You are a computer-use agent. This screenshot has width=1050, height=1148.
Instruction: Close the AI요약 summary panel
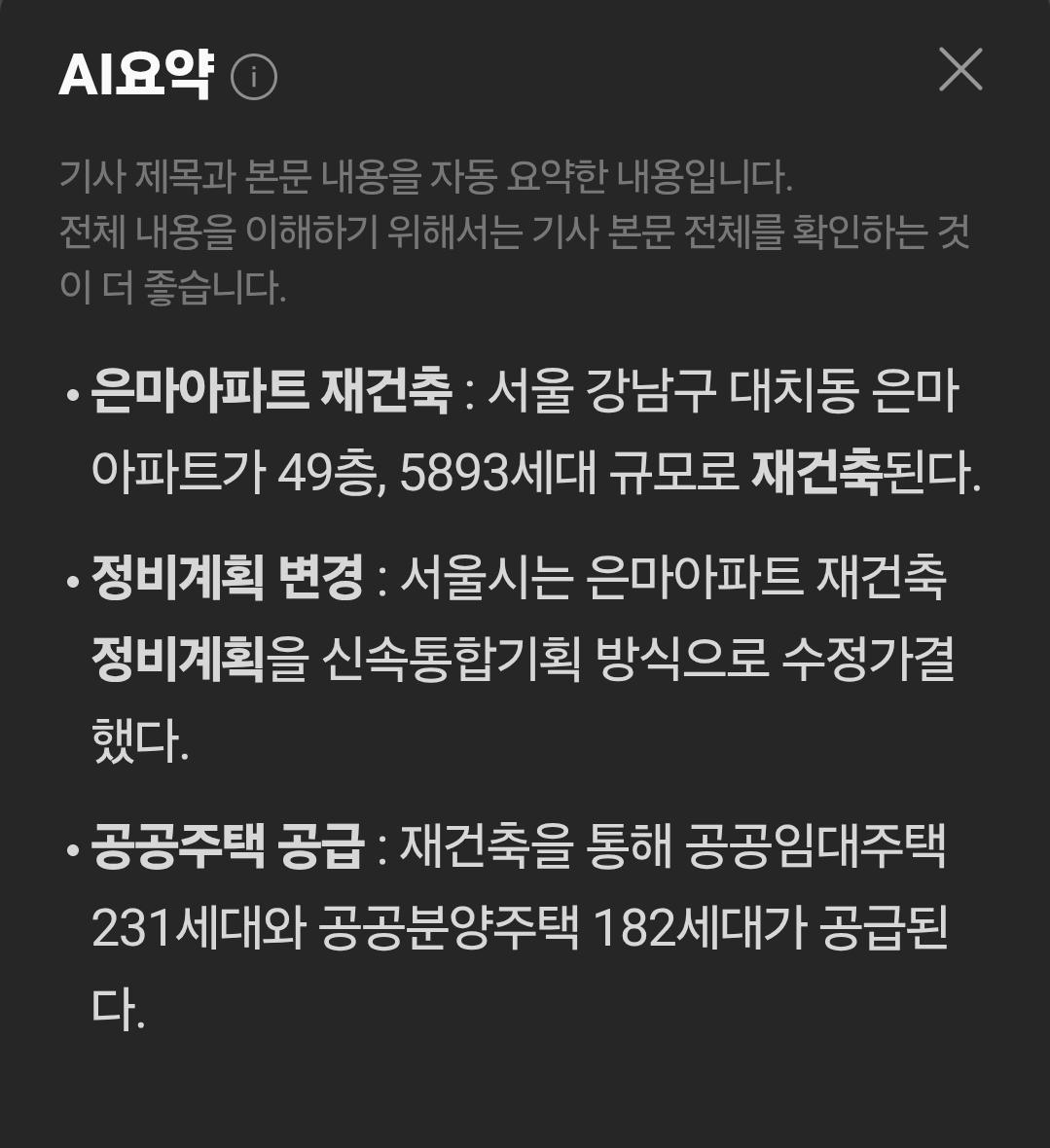tap(960, 70)
